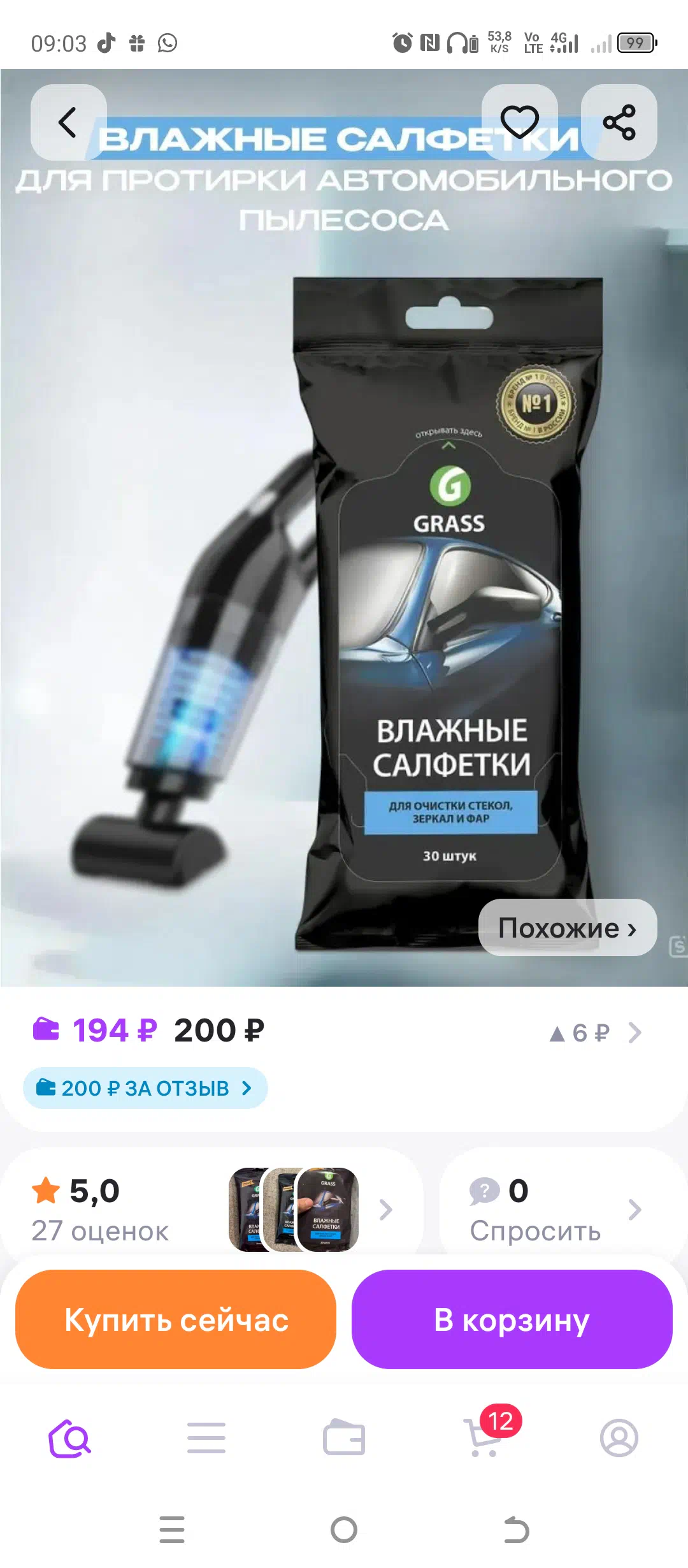This screenshot has height=1568, width=688.
Task: Open the system recent apps button
Action: pos(172,1530)
